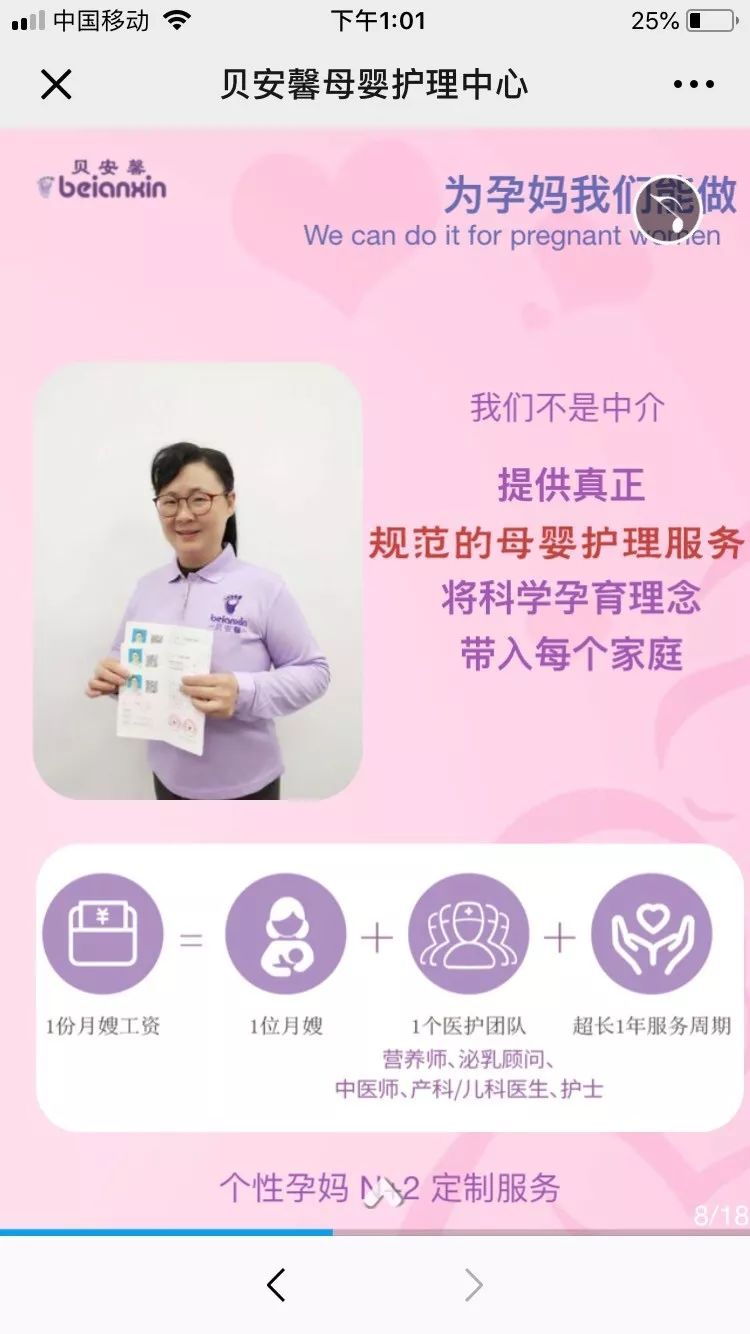
Task: Close the 贝安馨母婴护理中心 webpage
Action: pyautogui.click(x=56, y=84)
